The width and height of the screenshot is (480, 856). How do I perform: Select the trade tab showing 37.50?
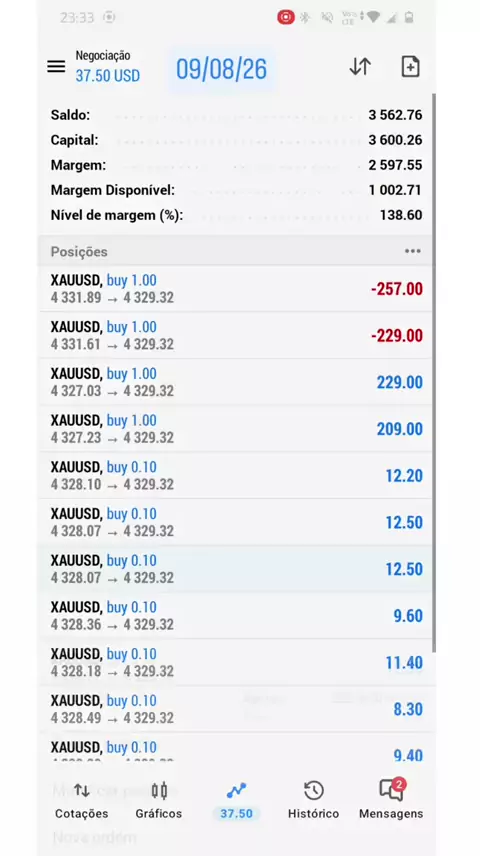[x=236, y=800]
